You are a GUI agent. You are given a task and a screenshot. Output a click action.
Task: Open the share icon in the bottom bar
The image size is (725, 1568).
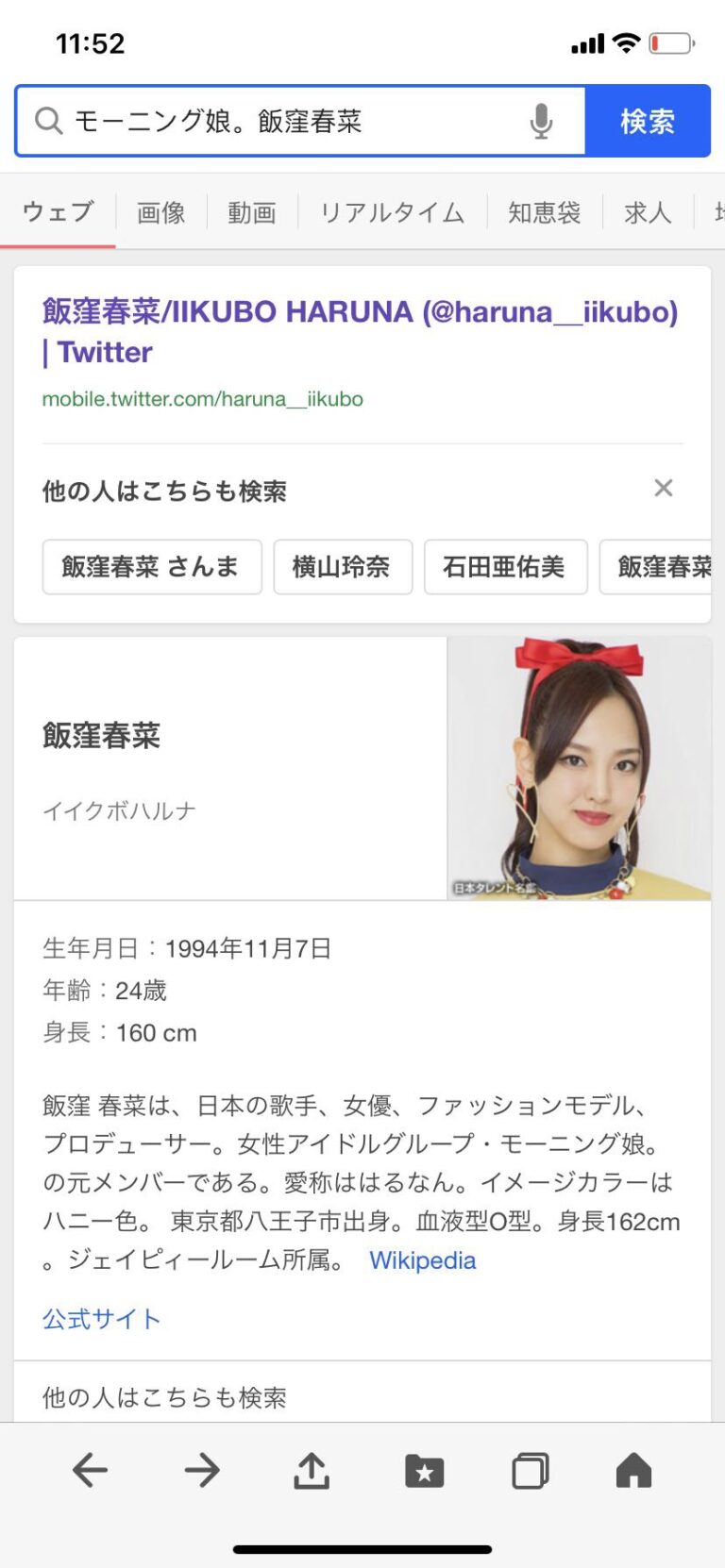pos(312,1469)
